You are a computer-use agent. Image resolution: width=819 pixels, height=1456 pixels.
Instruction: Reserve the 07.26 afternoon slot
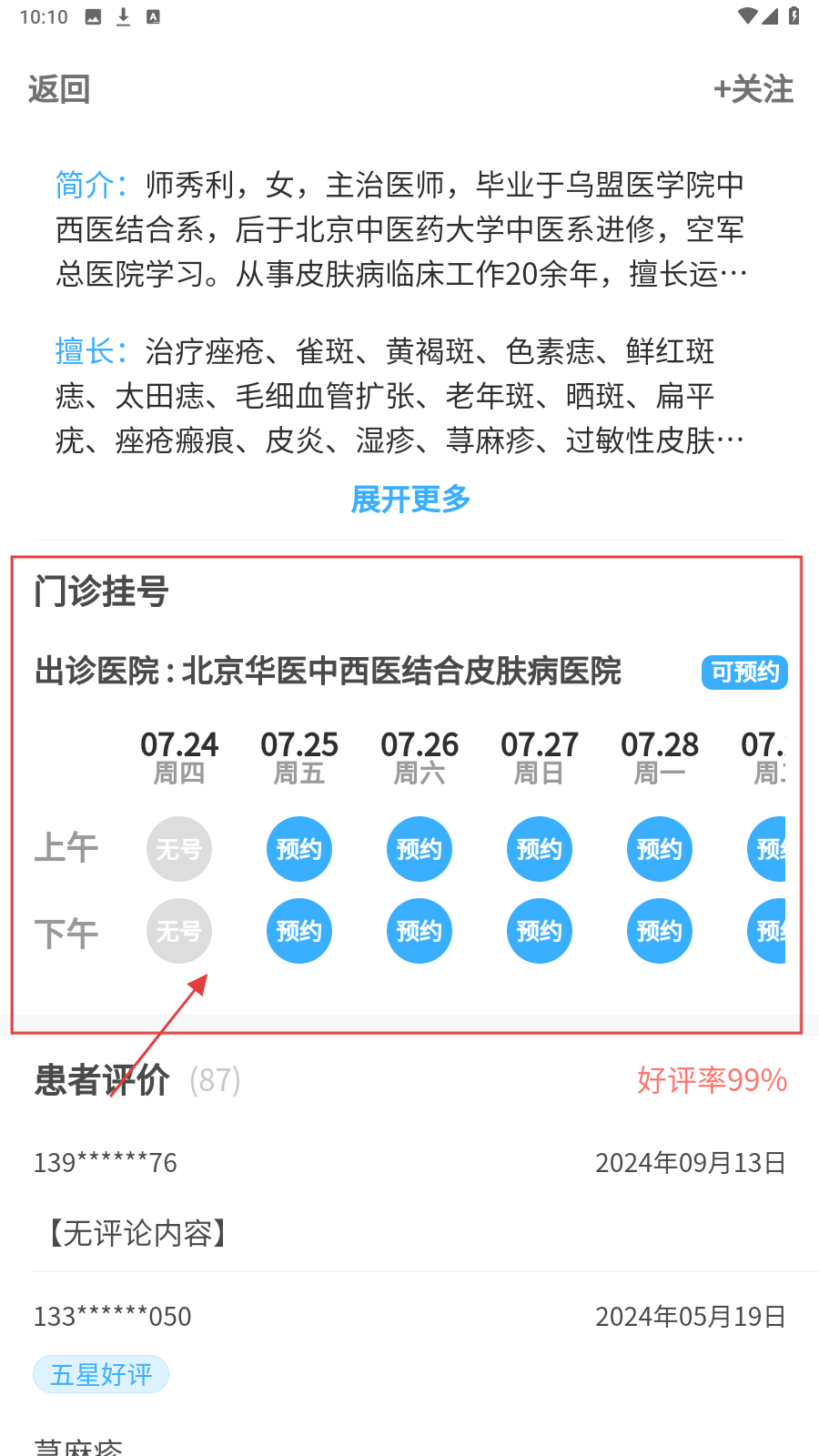(420, 931)
